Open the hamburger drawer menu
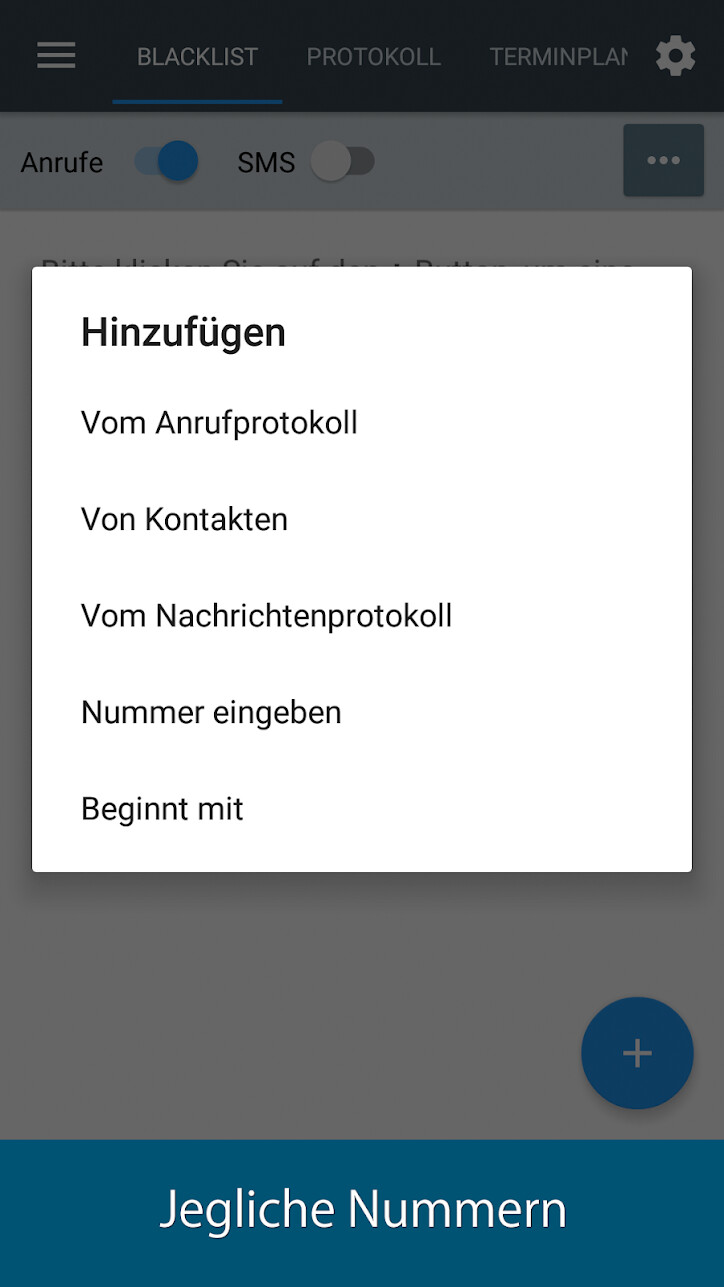 coord(56,56)
